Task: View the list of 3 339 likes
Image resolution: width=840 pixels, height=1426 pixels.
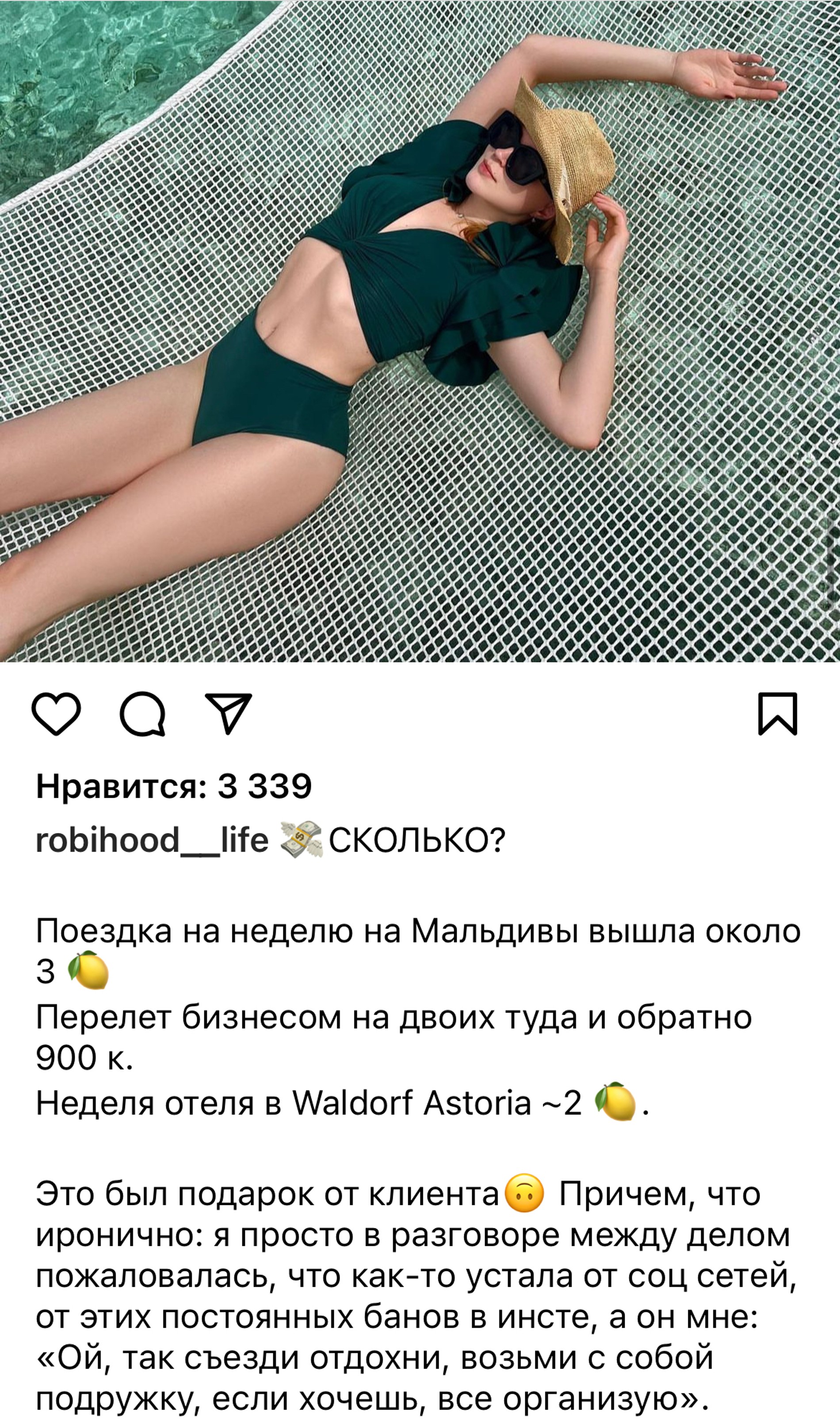Action: tap(174, 786)
